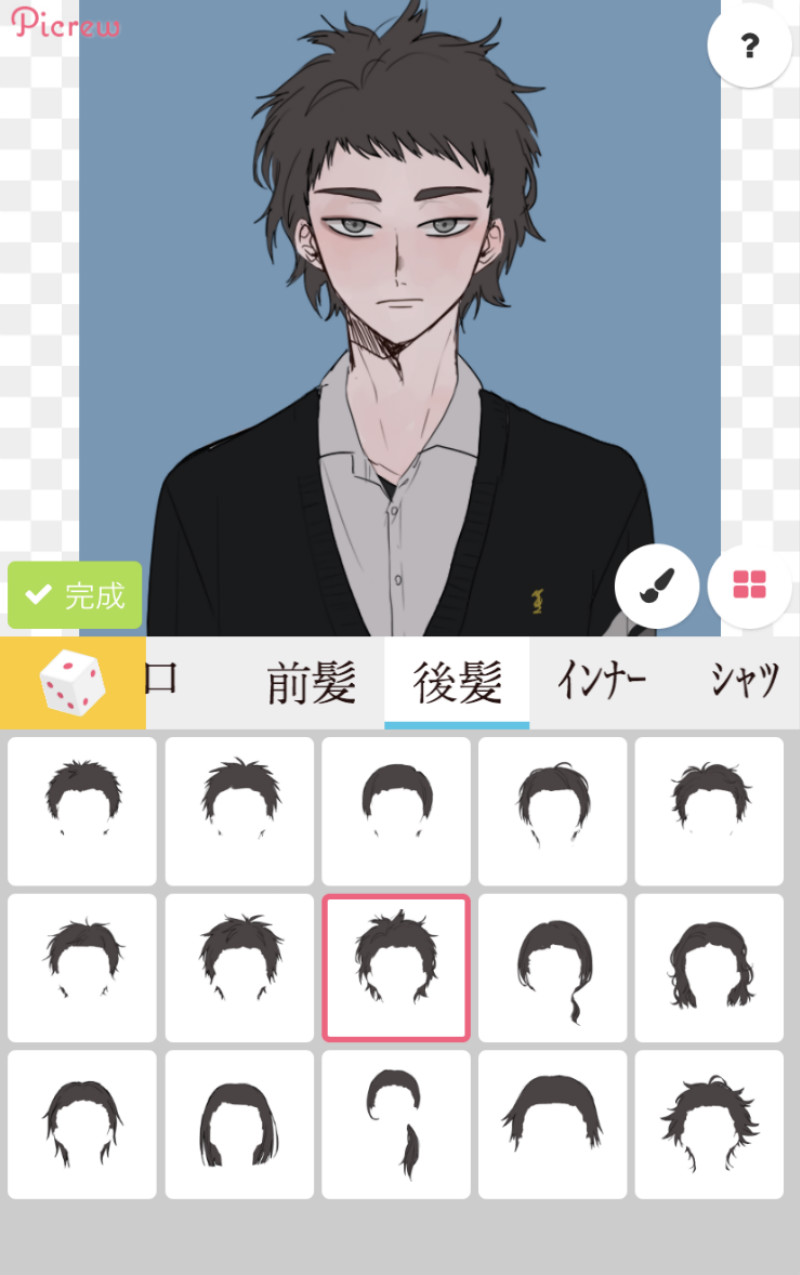Pick the long side braid hairstyle
This screenshot has width=800, height=1275.
click(x=552, y=968)
